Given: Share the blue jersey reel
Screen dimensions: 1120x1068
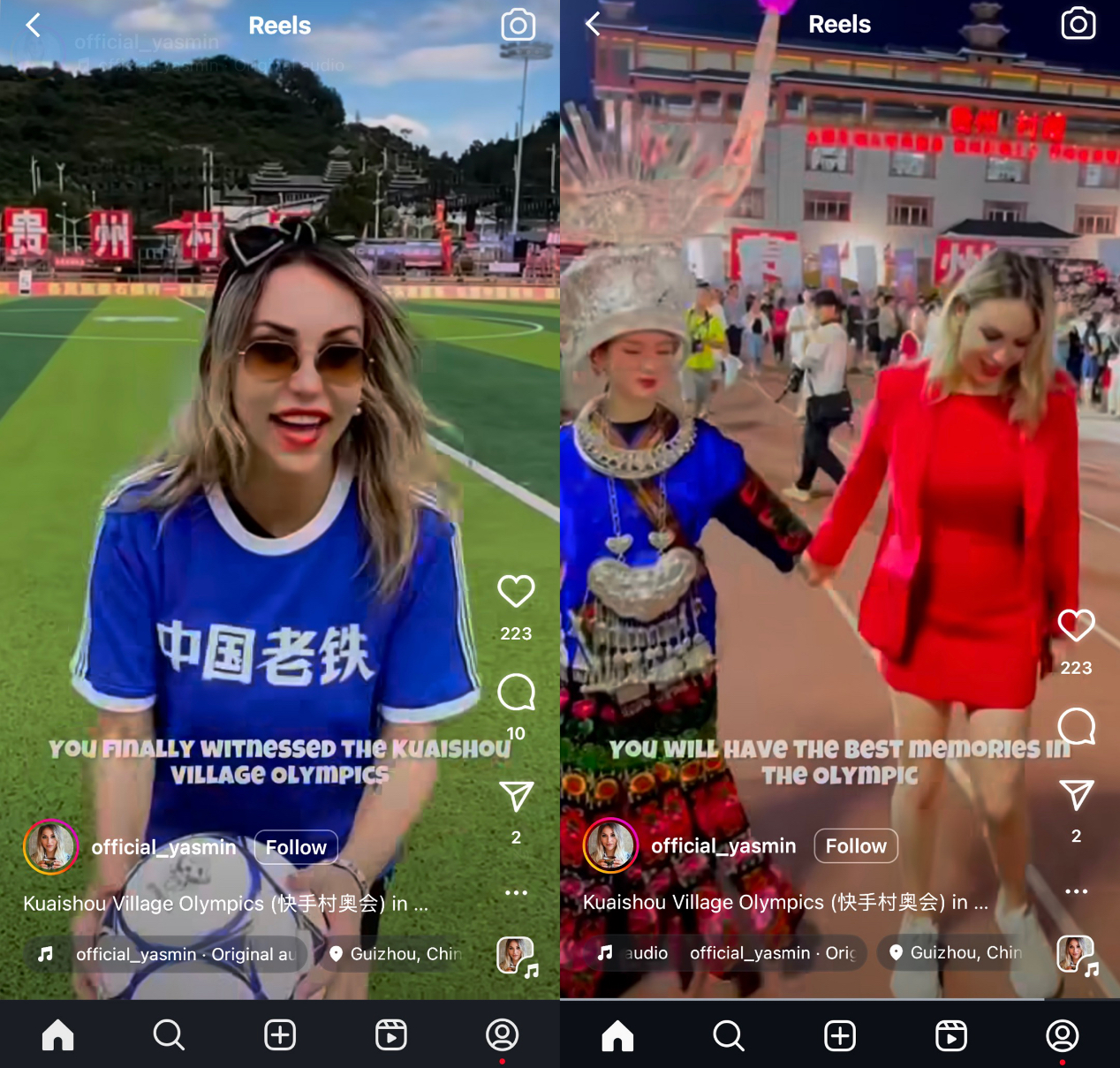Looking at the screenshot, I should (x=516, y=797).
